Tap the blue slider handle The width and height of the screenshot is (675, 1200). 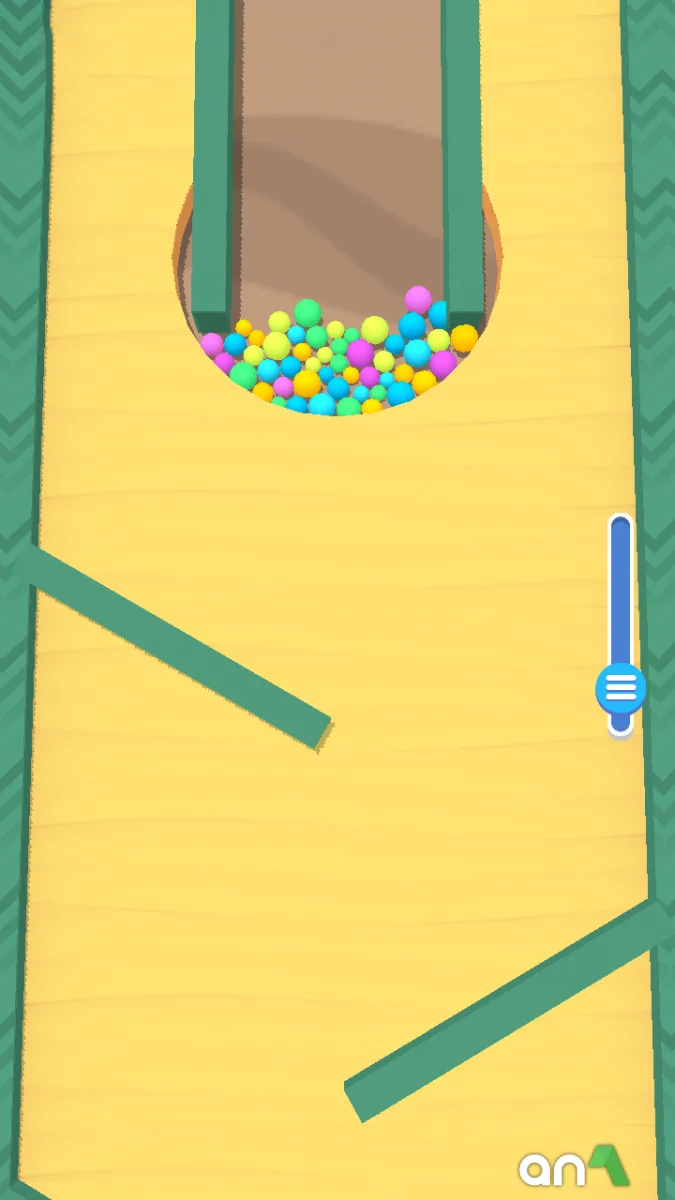coord(620,688)
